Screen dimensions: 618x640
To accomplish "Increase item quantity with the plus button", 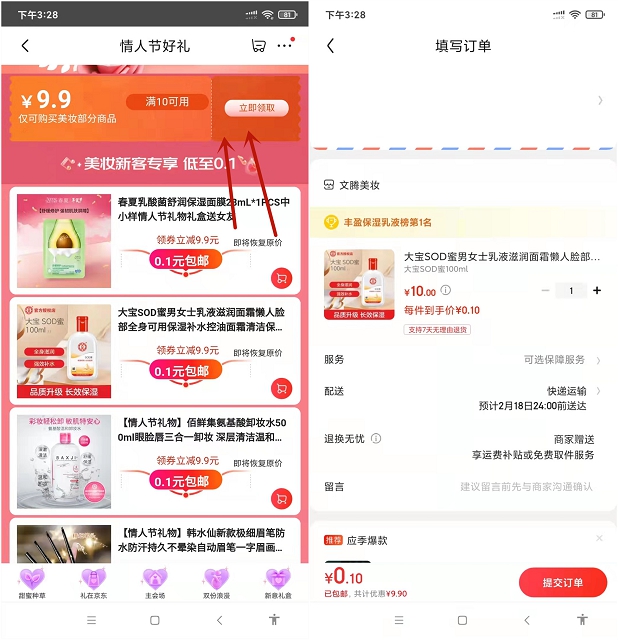I will [x=597, y=290].
